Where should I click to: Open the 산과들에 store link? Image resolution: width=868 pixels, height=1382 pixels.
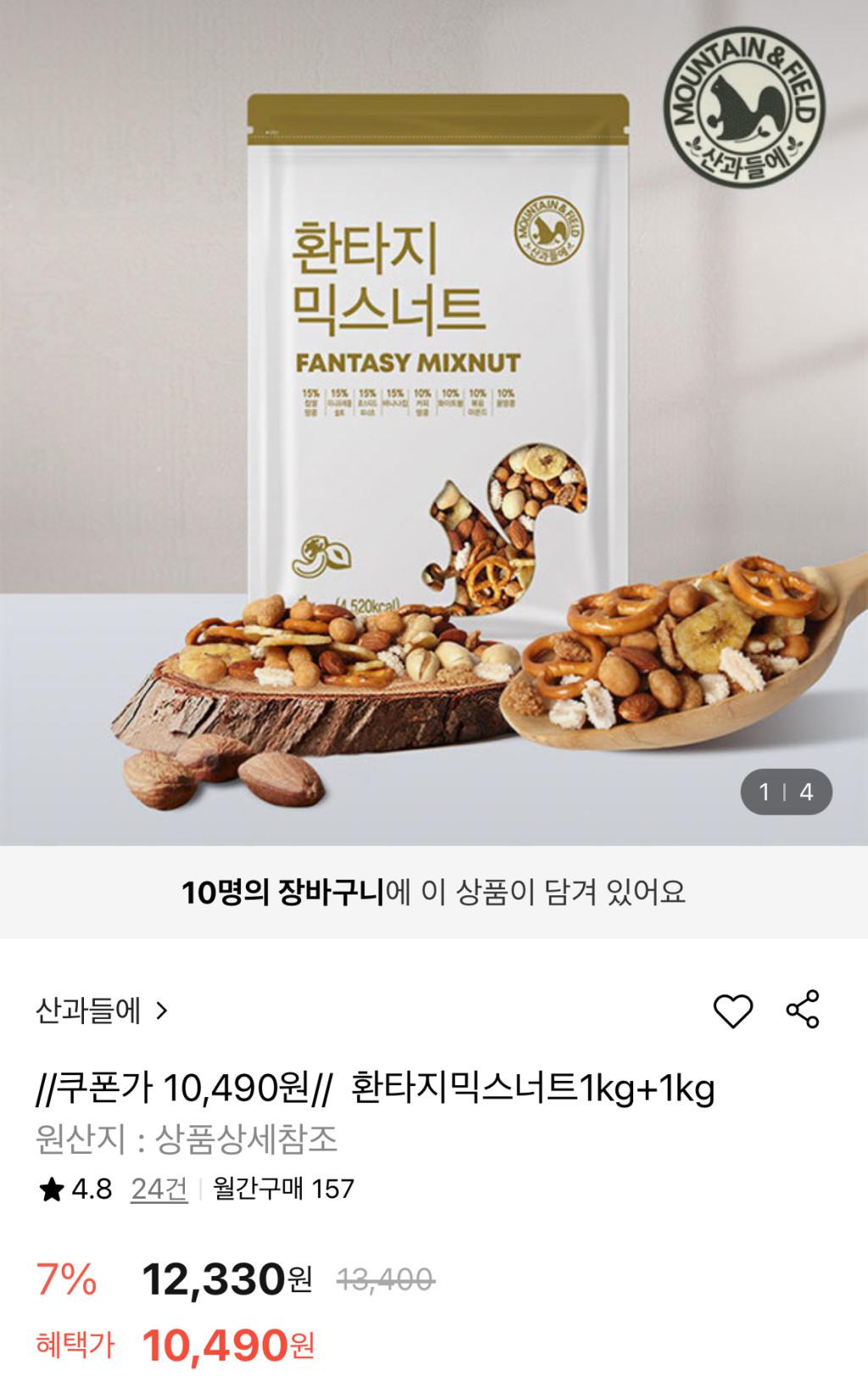[x=102, y=1011]
